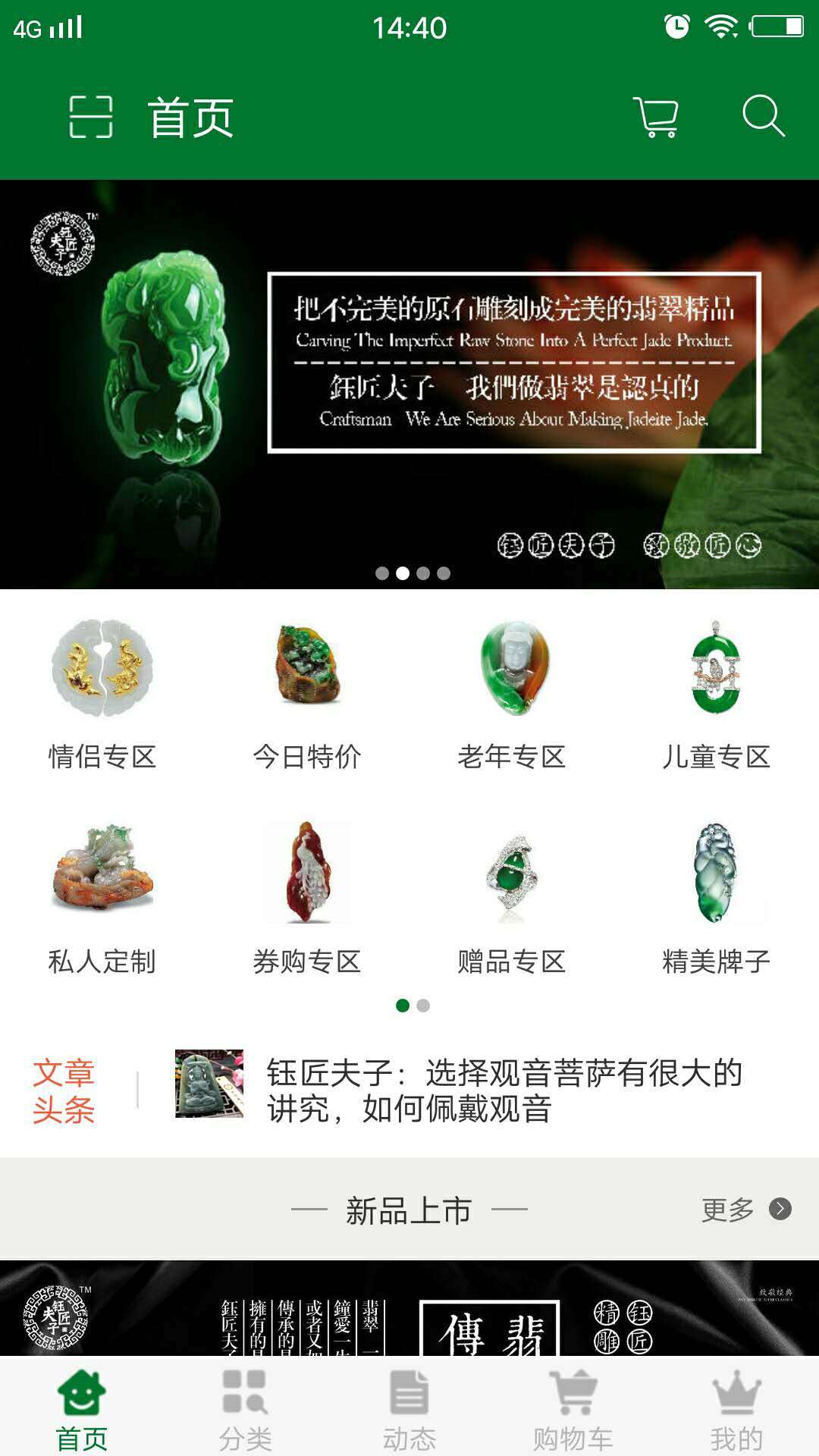Select the 首页 tab

point(82,1409)
